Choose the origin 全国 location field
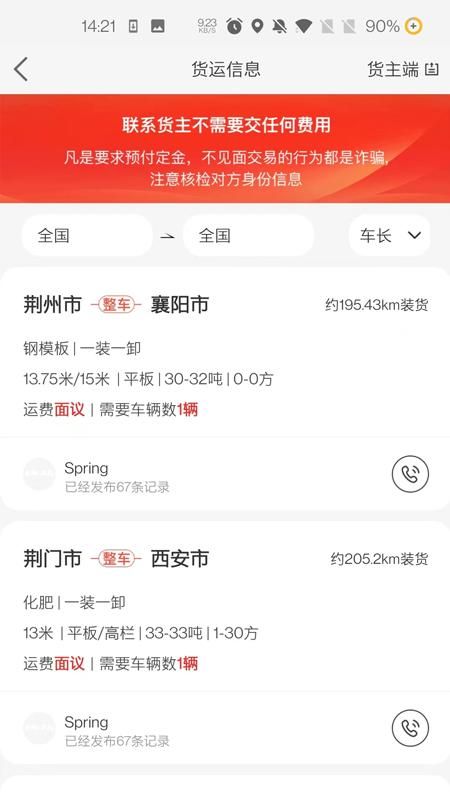The height and width of the screenshot is (800, 450). (x=87, y=235)
